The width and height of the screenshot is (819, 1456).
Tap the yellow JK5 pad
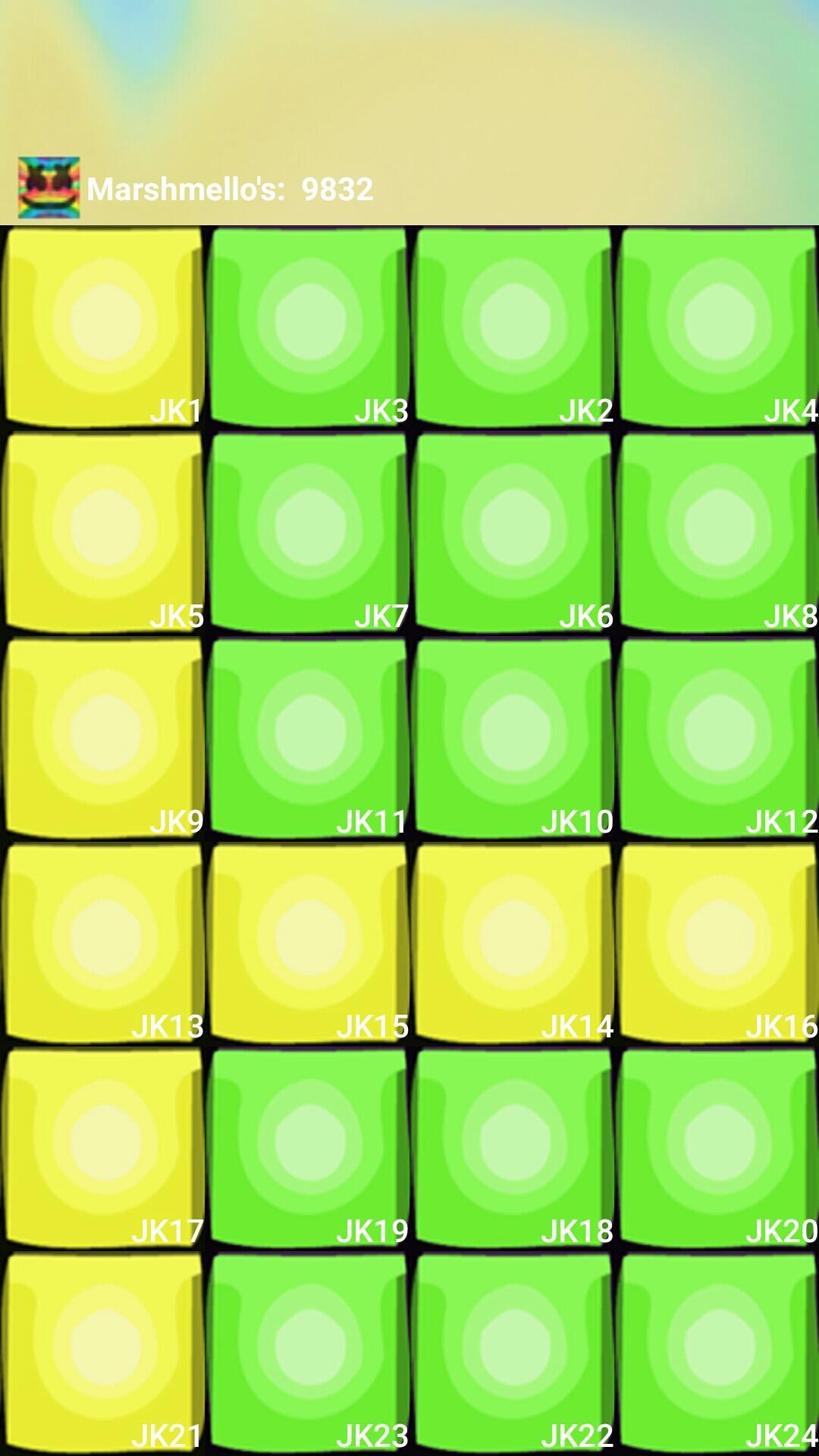pyautogui.click(x=102, y=531)
